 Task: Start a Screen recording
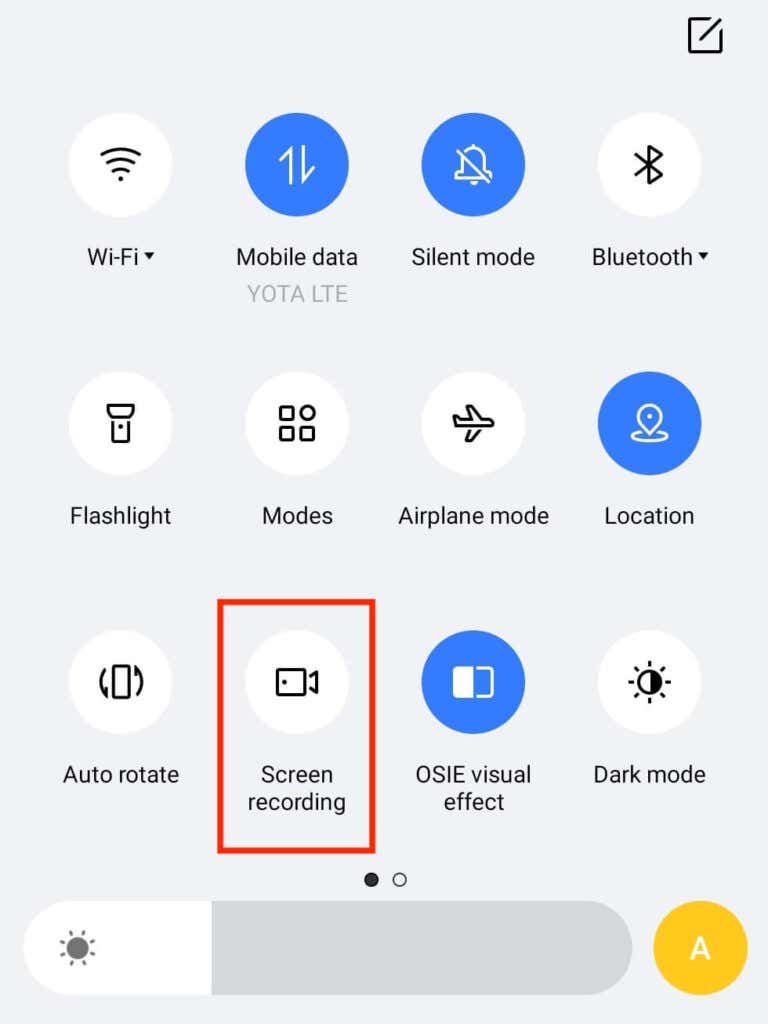pyautogui.click(x=297, y=681)
